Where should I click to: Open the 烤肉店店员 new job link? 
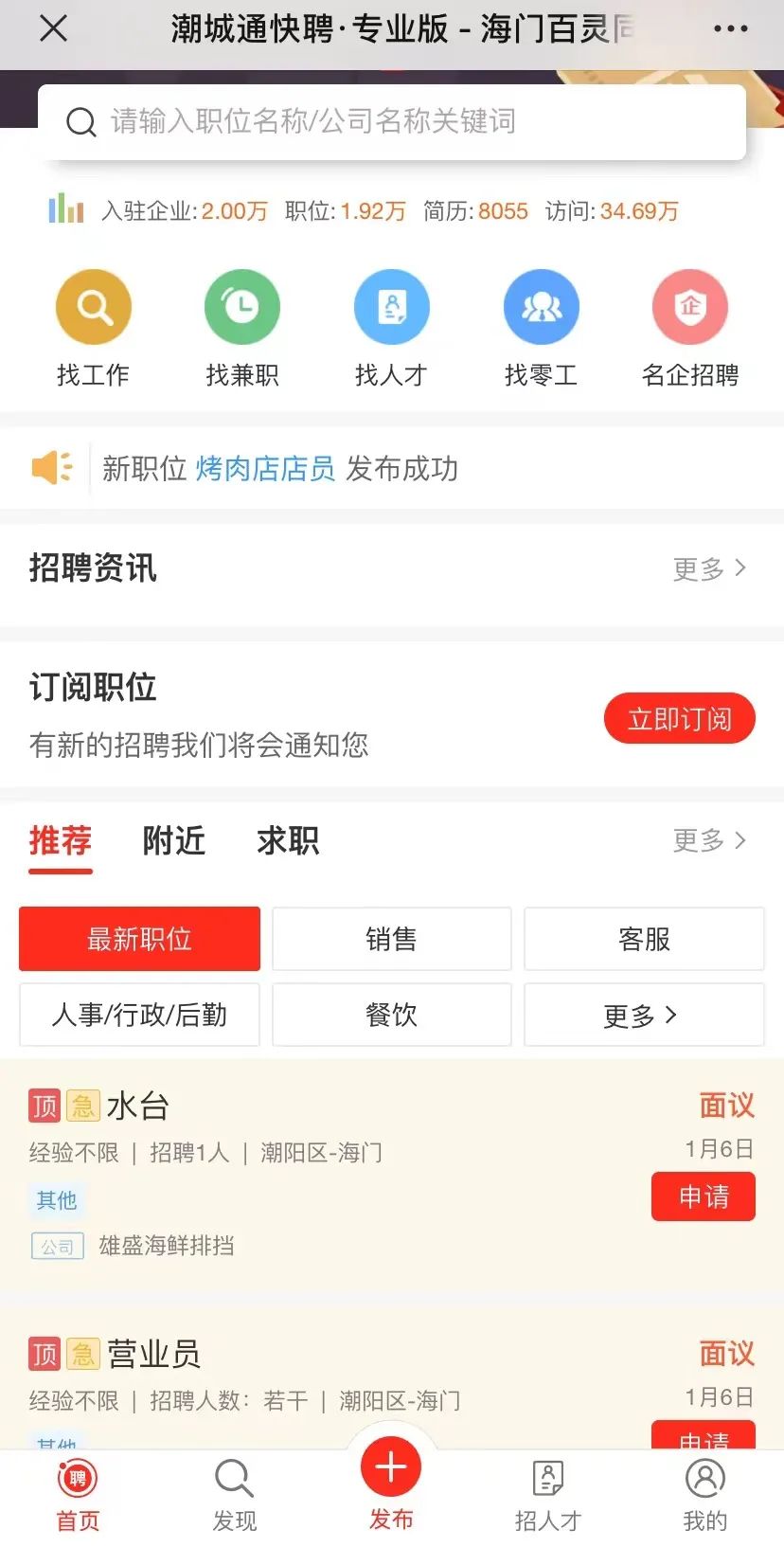pos(265,468)
